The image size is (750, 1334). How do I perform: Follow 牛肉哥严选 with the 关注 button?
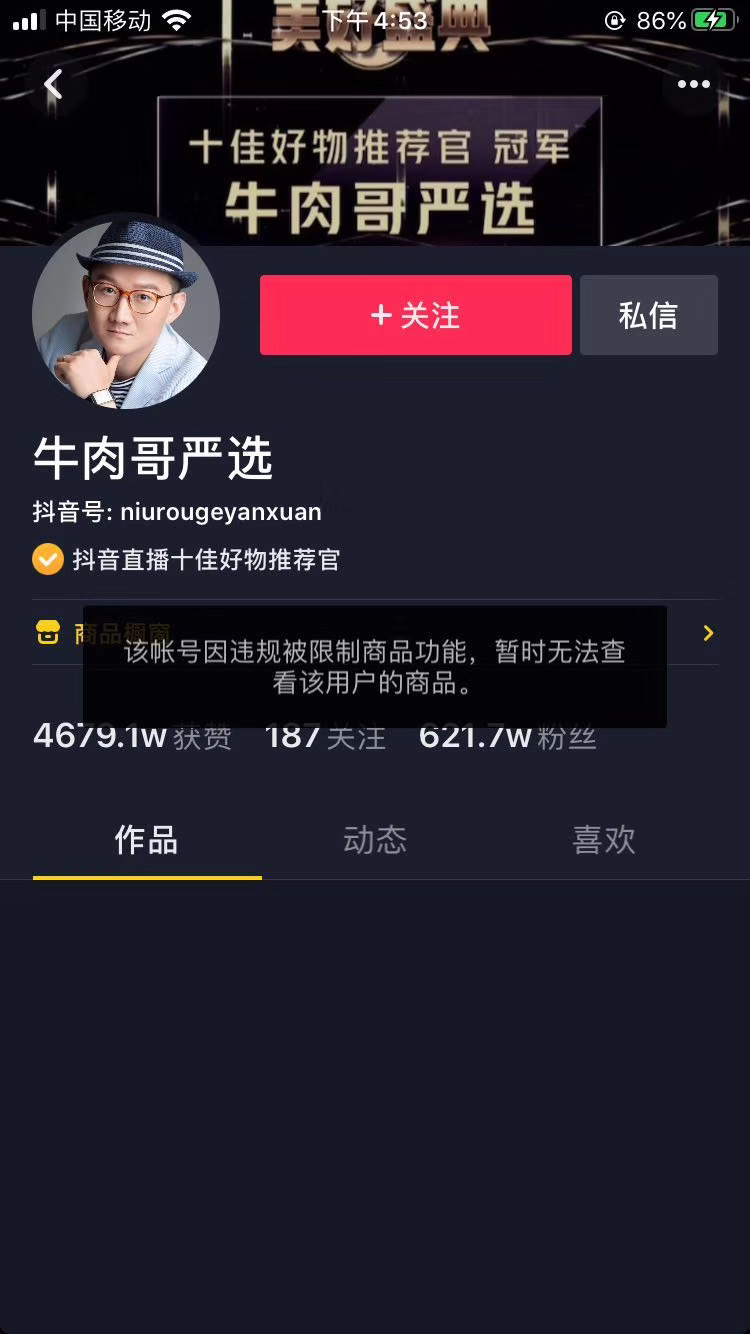(415, 315)
